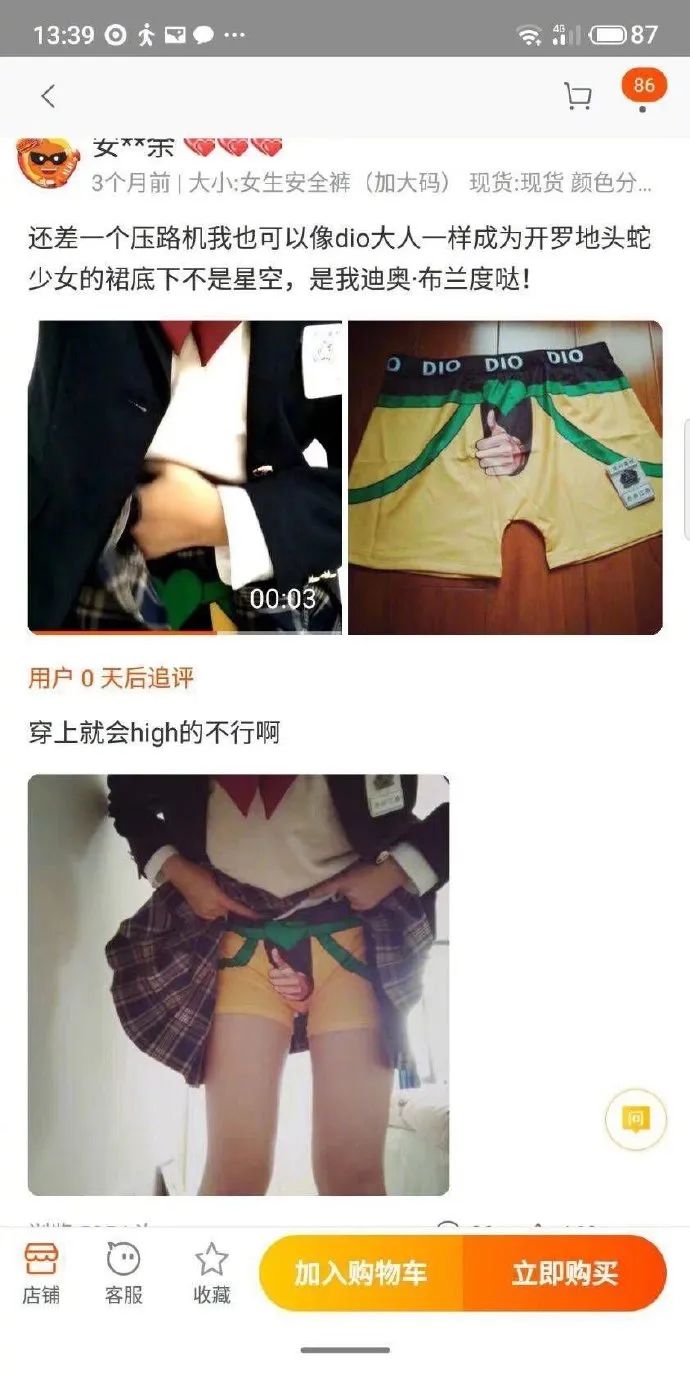The height and width of the screenshot is (1380, 690).
Task: Open the reviewer's avatar profile
Action: [x=48, y=162]
